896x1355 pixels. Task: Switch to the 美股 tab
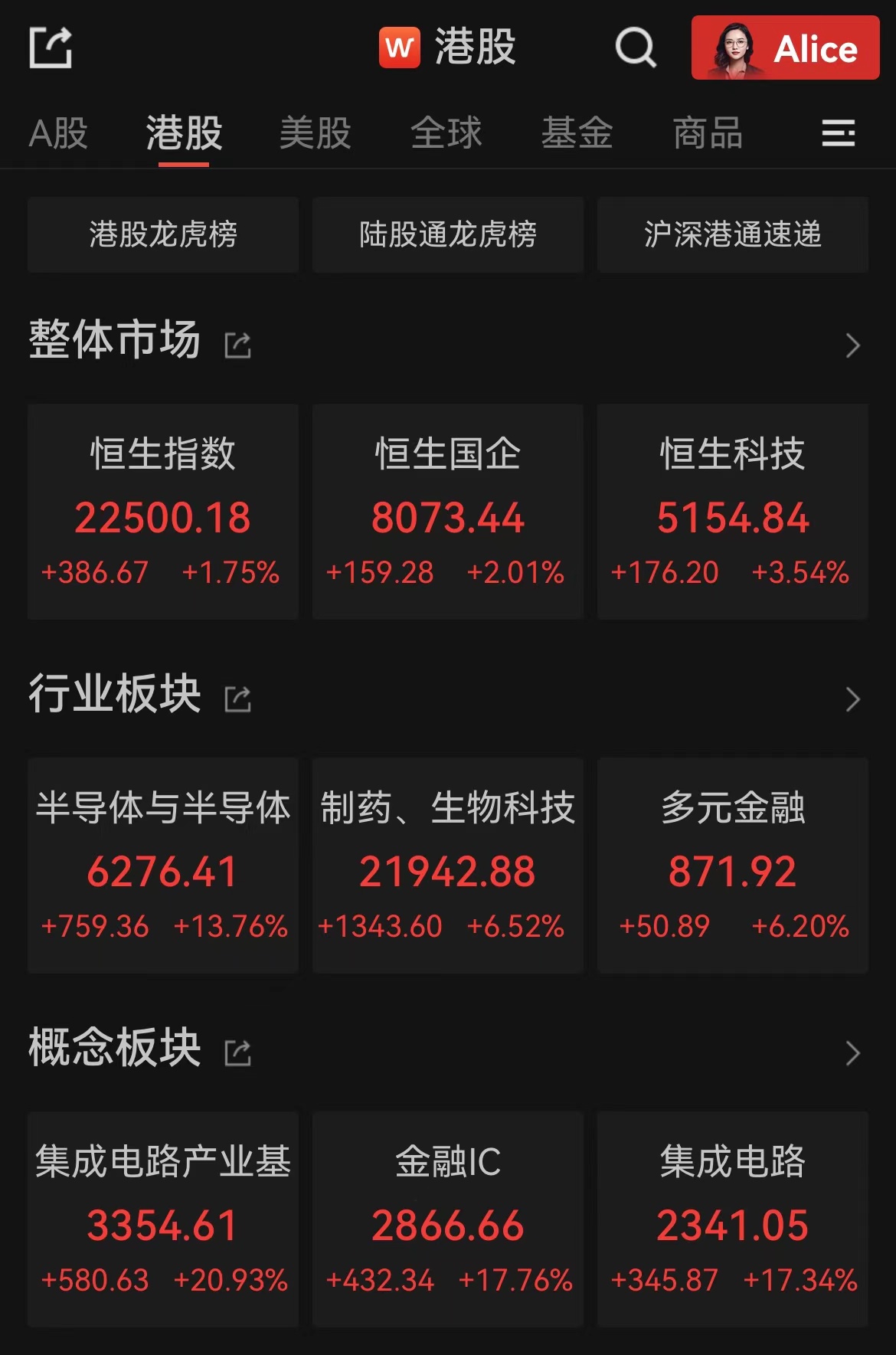(x=316, y=133)
